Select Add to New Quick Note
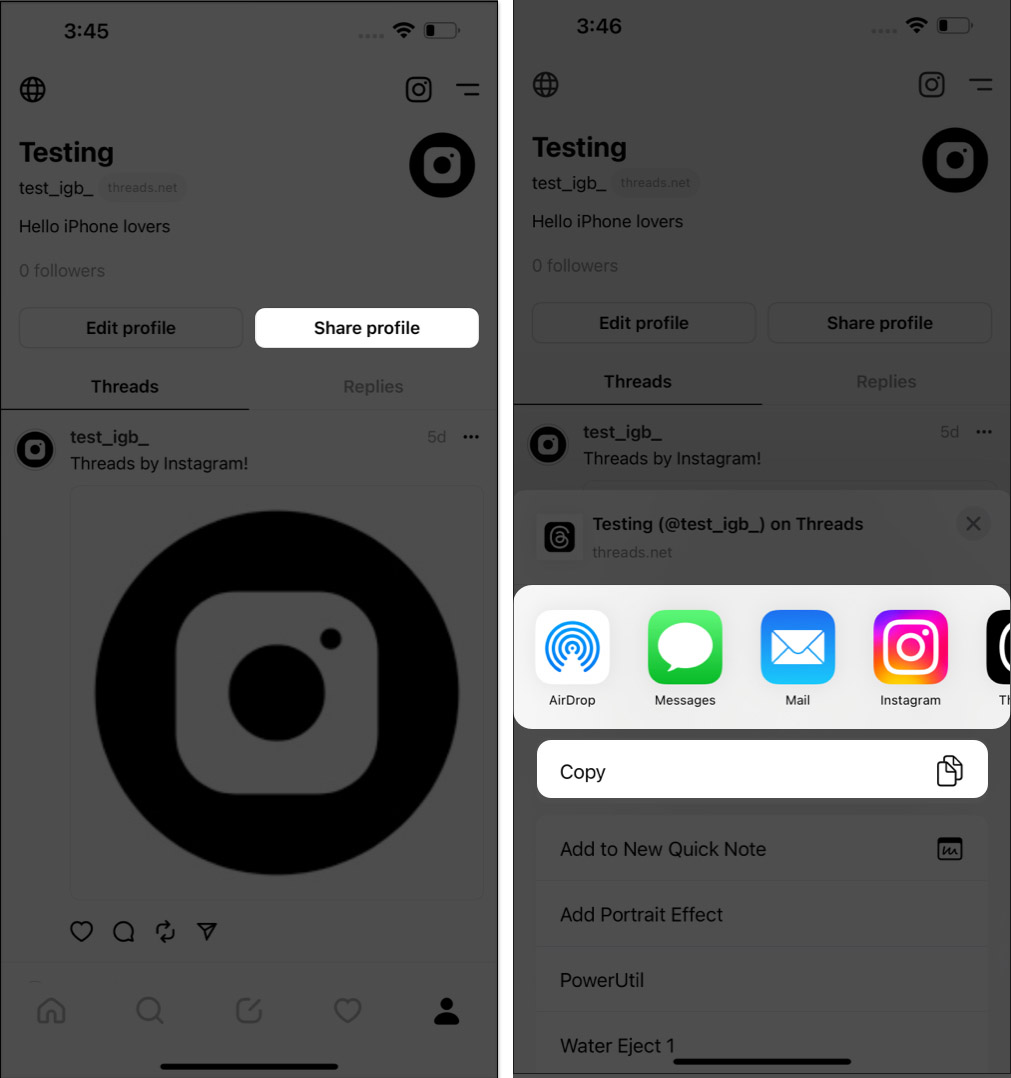The height and width of the screenshot is (1078, 1011). [x=762, y=849]
